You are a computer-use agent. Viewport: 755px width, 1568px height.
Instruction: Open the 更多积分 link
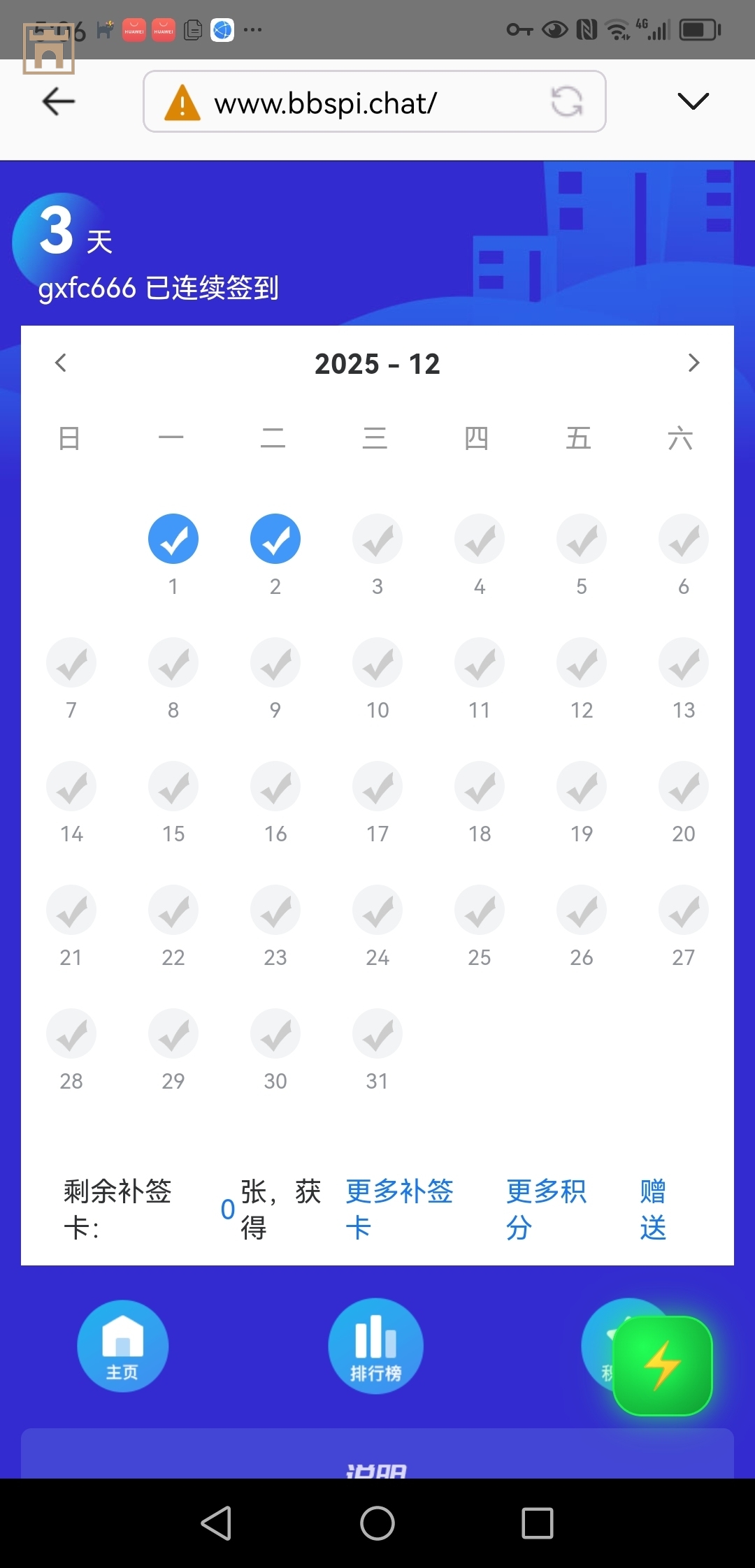point(546,1209)
